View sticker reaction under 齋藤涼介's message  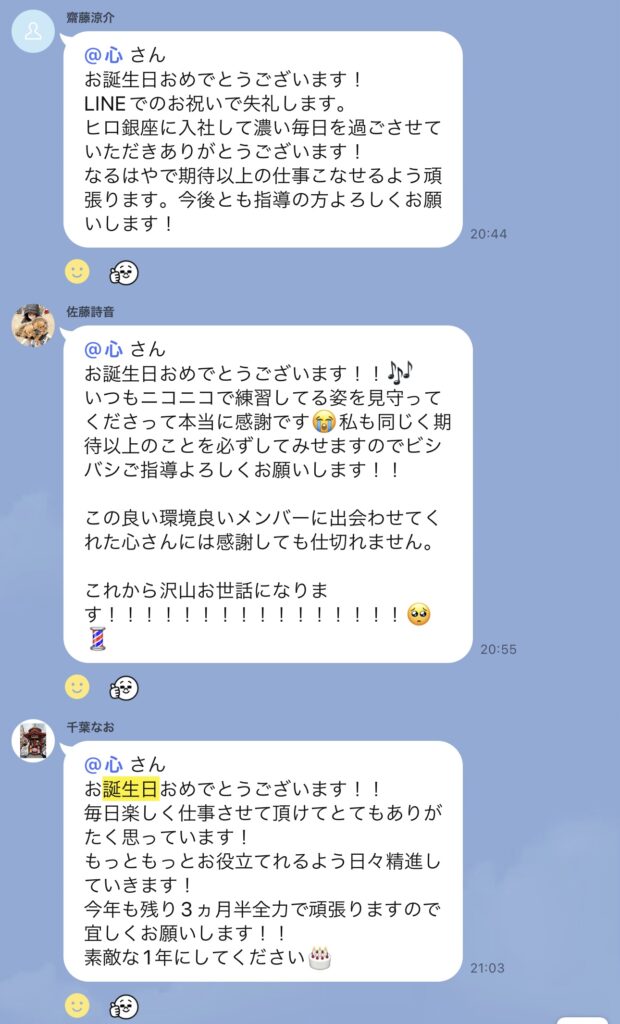click(x=123, y=271)
